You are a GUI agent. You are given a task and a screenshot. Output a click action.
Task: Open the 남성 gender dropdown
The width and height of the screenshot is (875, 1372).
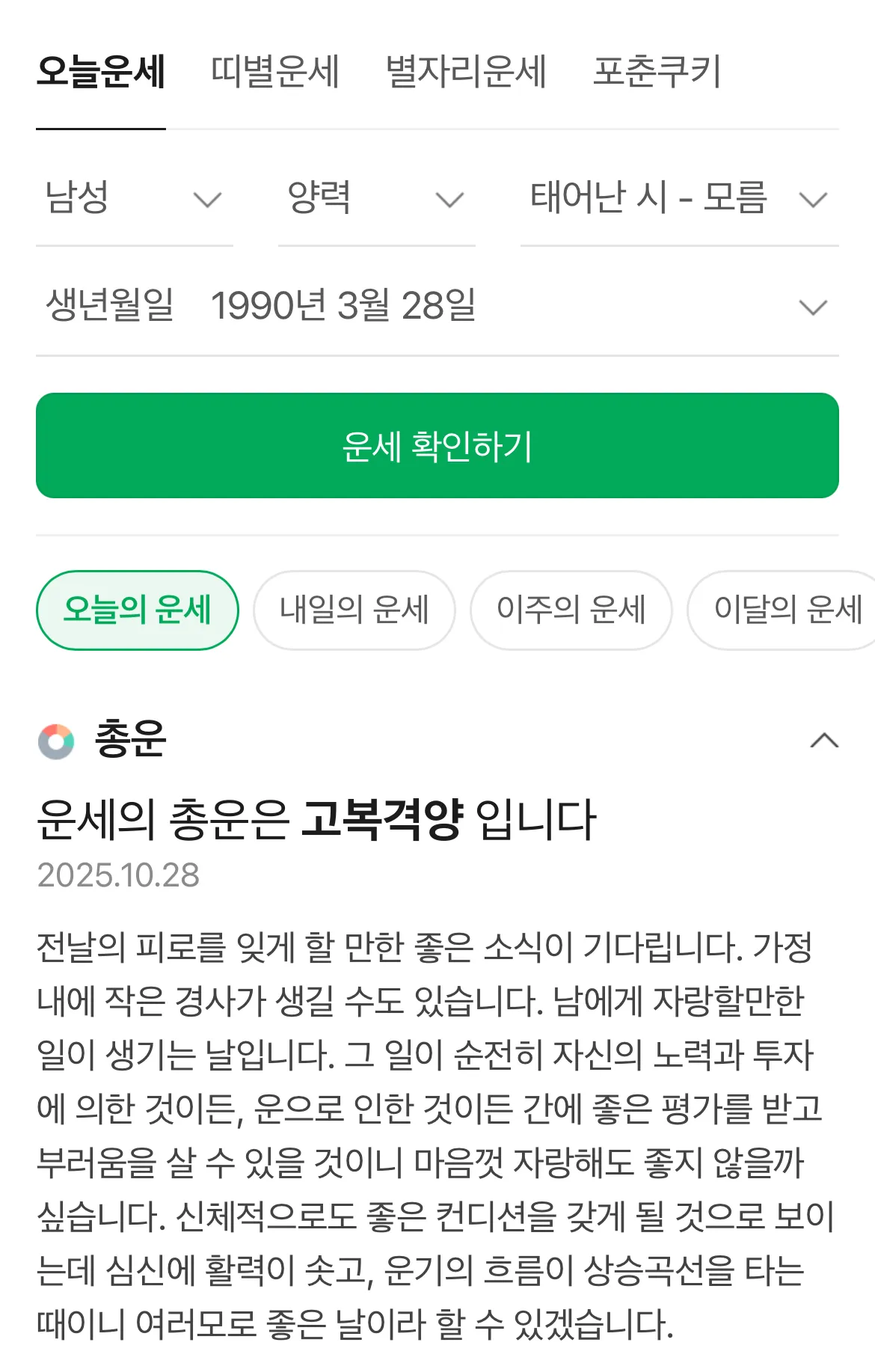(x=135, y=199)
